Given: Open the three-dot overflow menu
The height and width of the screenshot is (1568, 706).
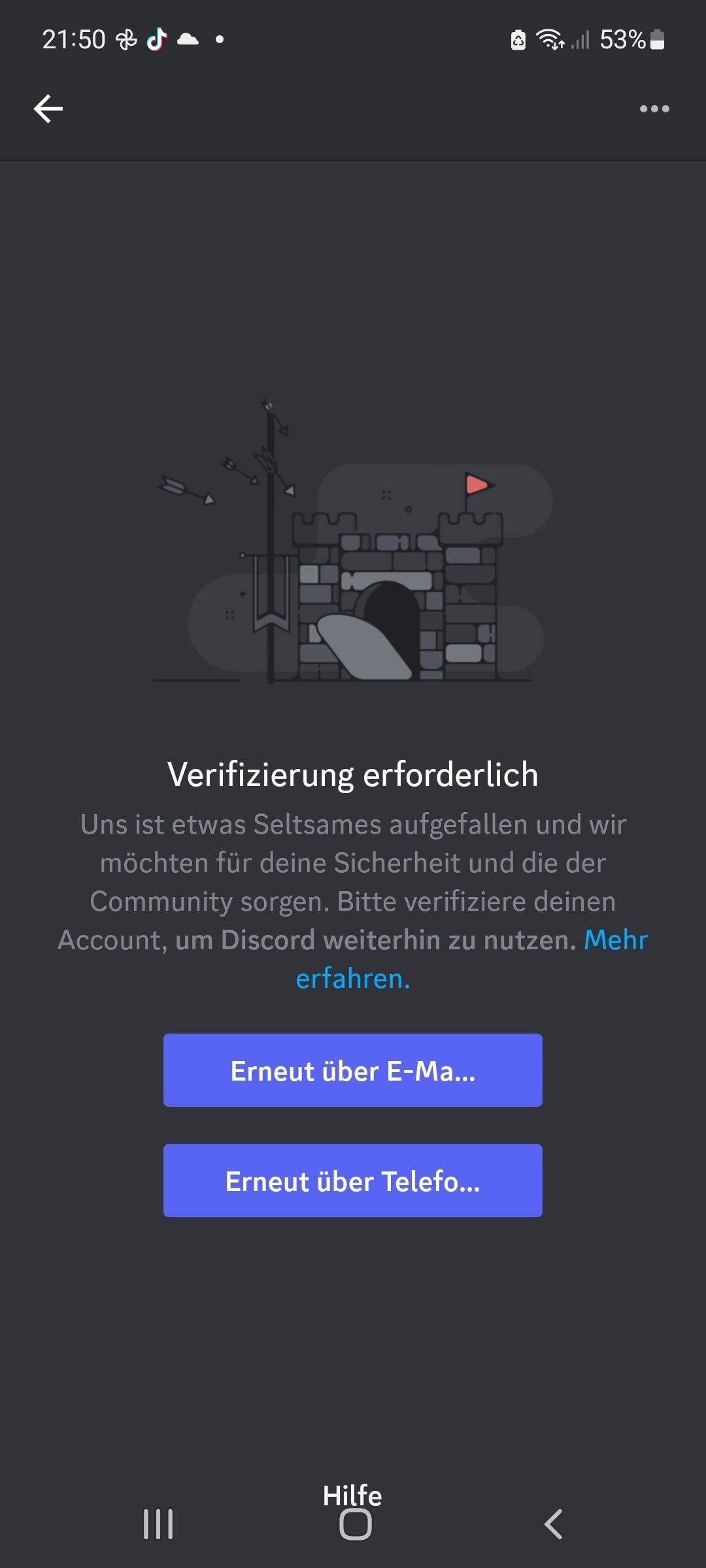Looking at the screenshot, I should [654, 108].
